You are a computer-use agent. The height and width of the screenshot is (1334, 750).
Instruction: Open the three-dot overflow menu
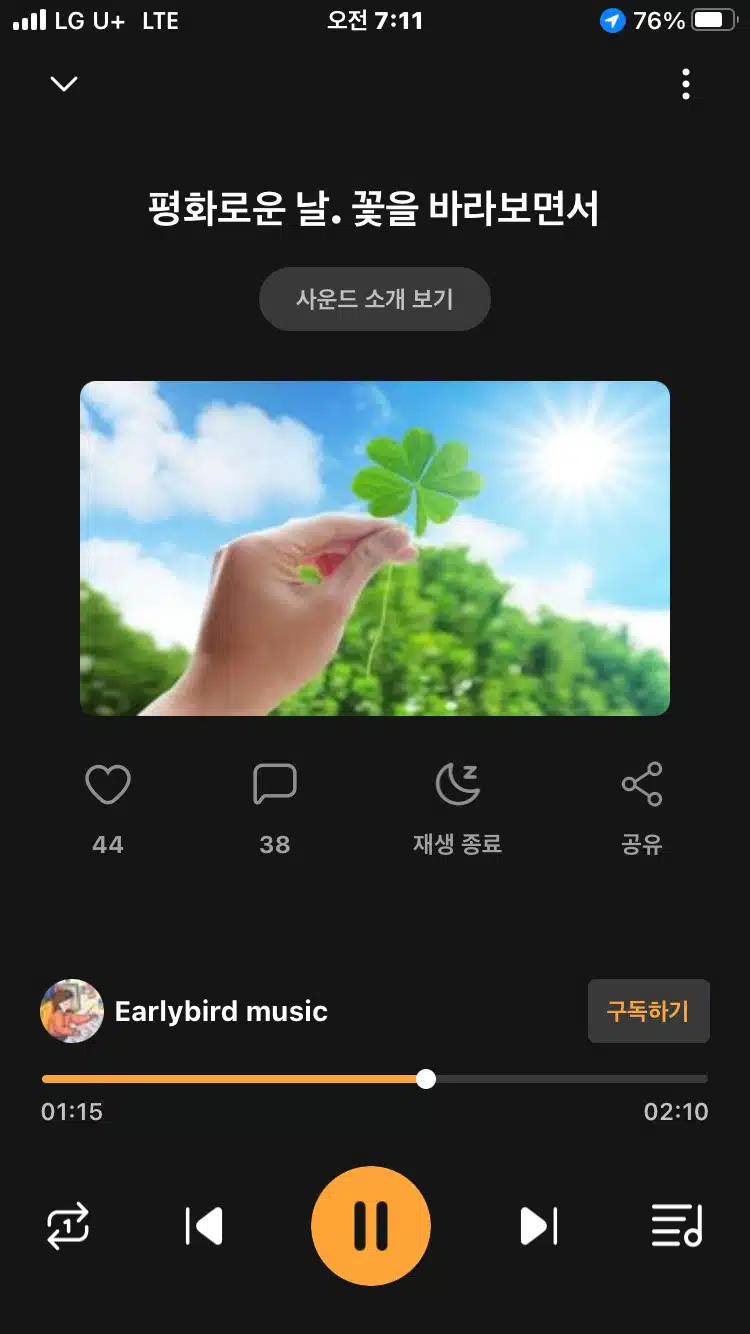(x=686, y=84)
